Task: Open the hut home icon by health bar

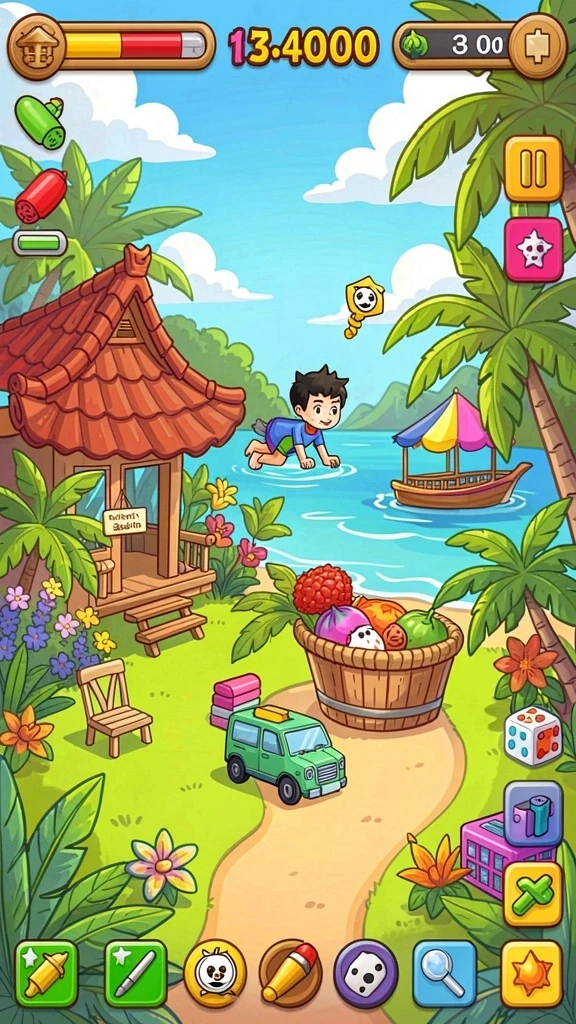Action: tap(37, 46)
